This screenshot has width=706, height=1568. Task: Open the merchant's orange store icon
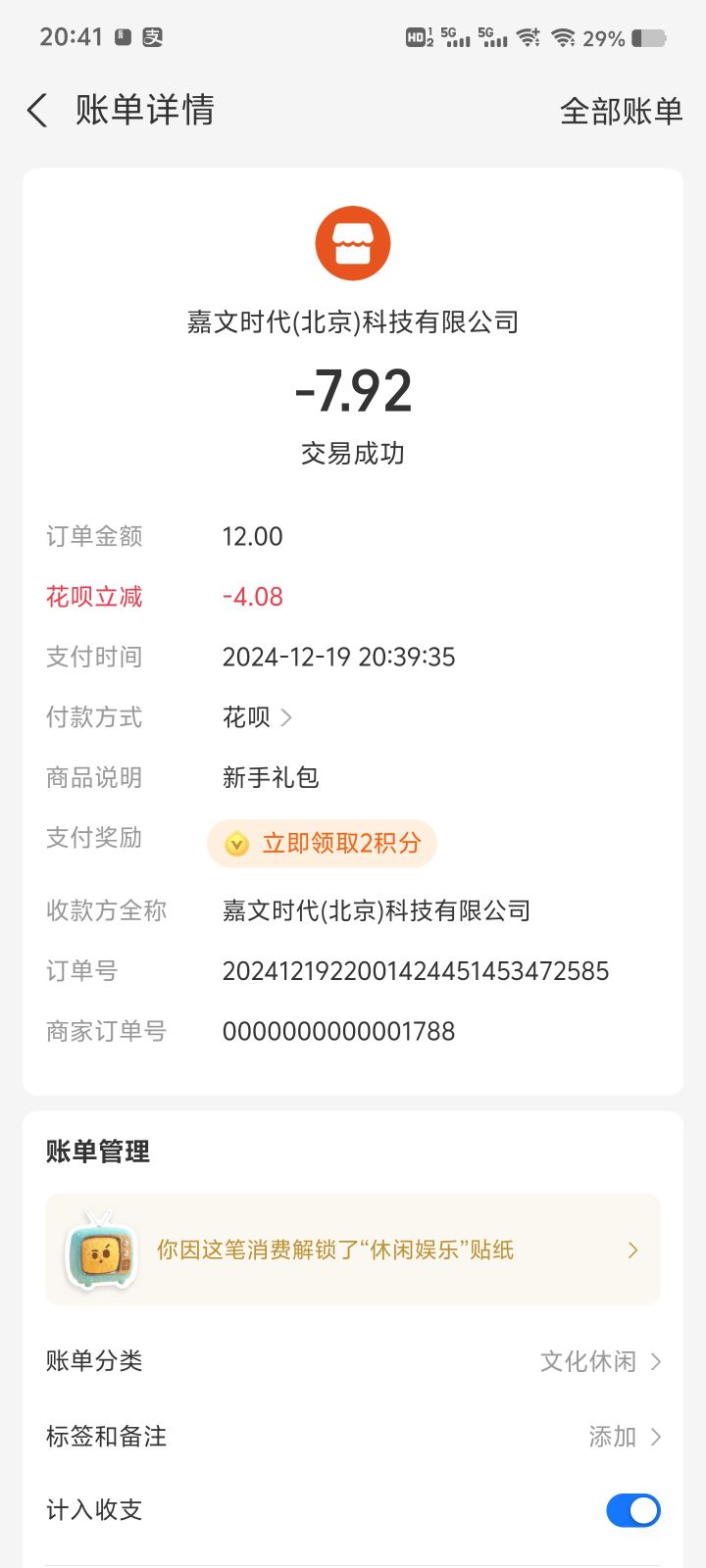tap(353, 243)
